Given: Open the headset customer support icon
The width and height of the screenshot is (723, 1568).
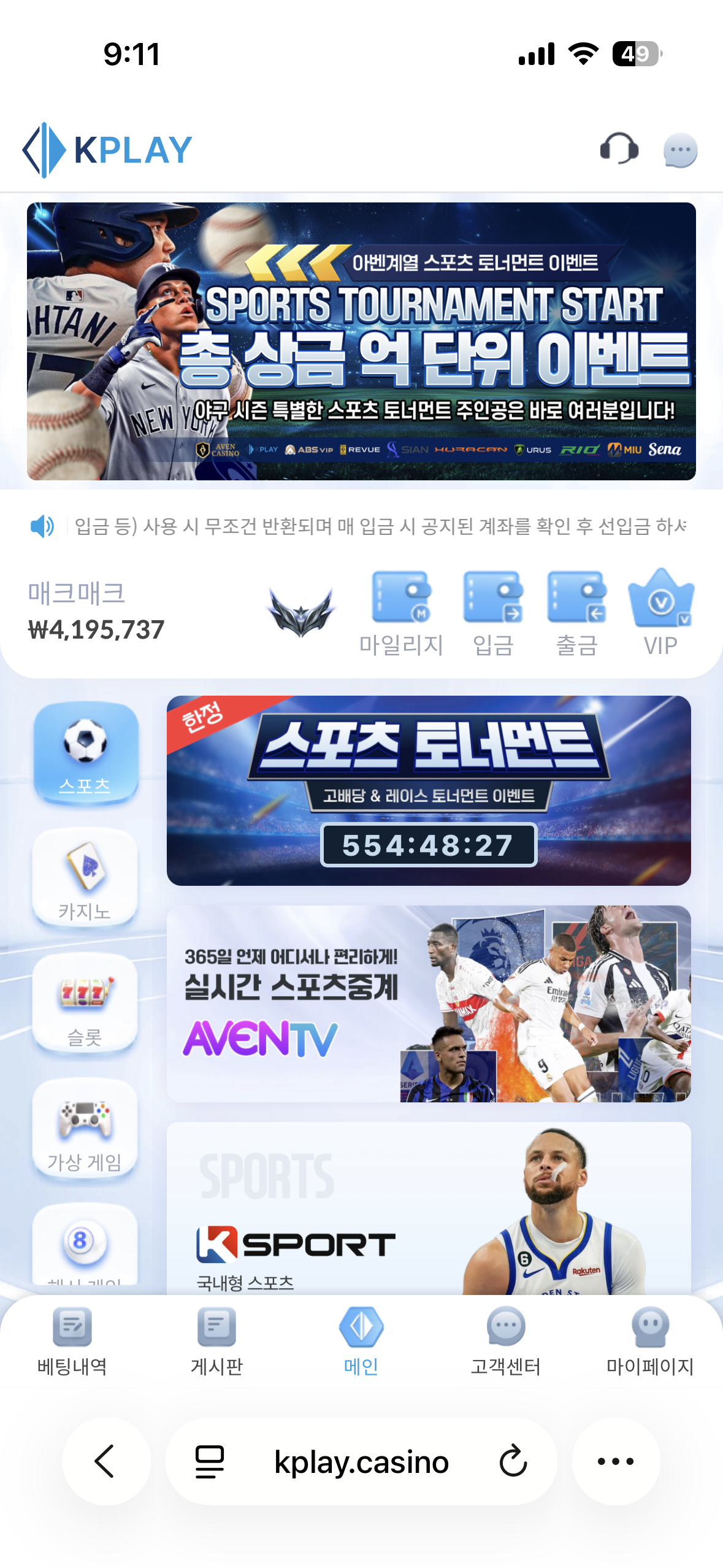Looking at the screenshot, I should click(619, 149).
